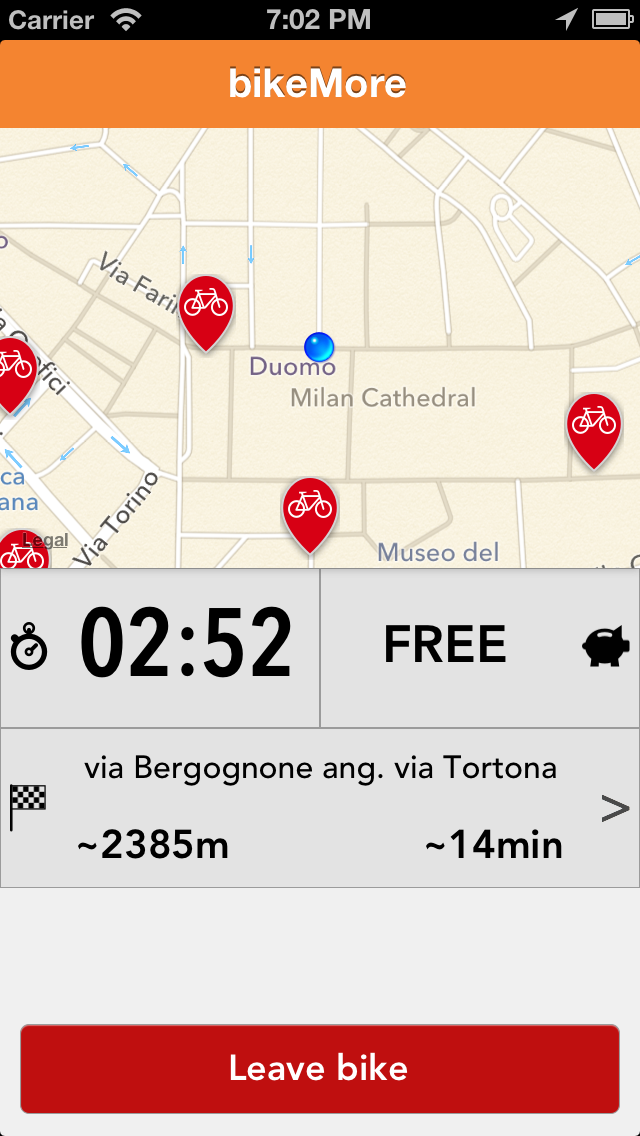Open the via Bergognone destination row
The image size is (640, 1136).
point(320,808)
